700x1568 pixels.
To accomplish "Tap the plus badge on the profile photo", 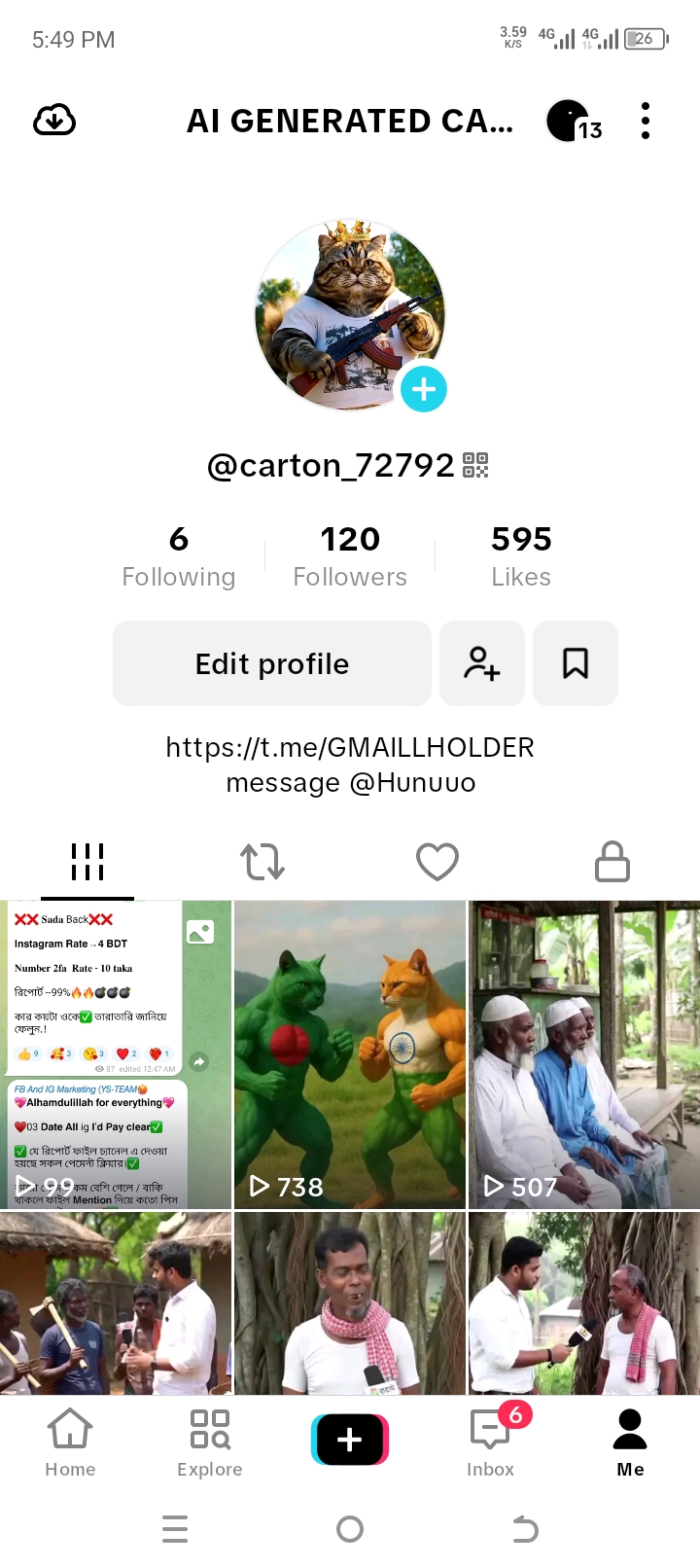I will click(424, 389).
